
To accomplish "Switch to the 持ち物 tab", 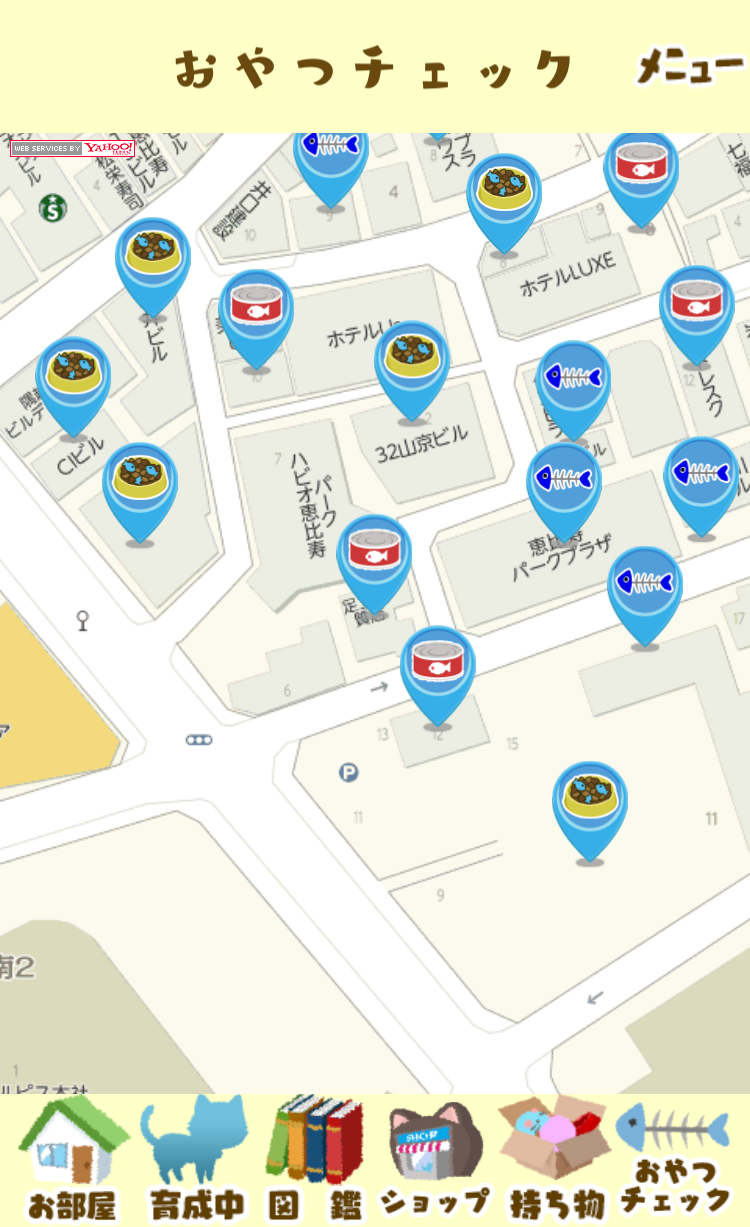I will pyautogui.click(x=556, y=1160).
